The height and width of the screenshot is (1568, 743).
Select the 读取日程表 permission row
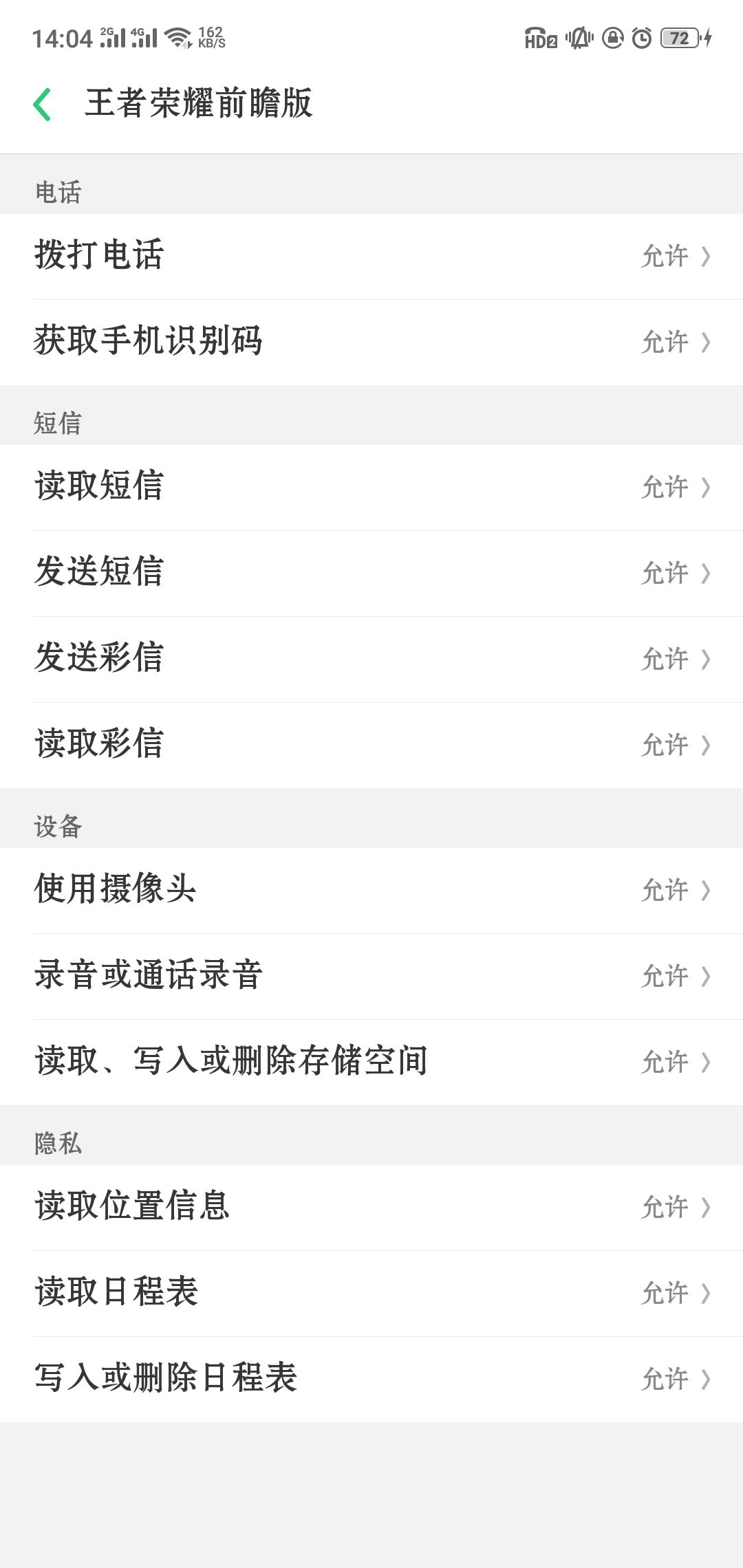click(371, 1294)
